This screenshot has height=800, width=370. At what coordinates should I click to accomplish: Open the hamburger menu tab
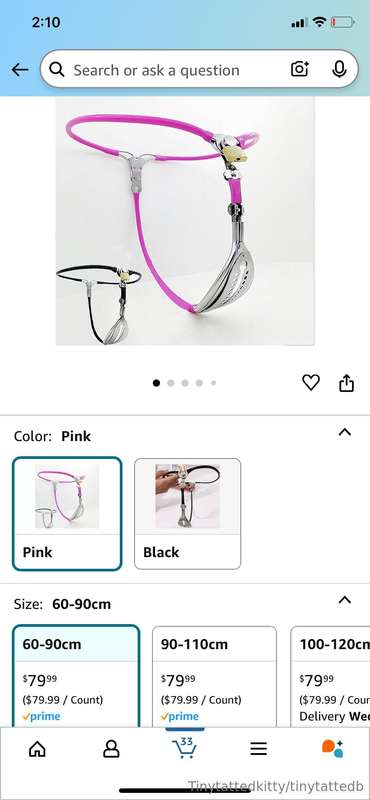(258, 748)
